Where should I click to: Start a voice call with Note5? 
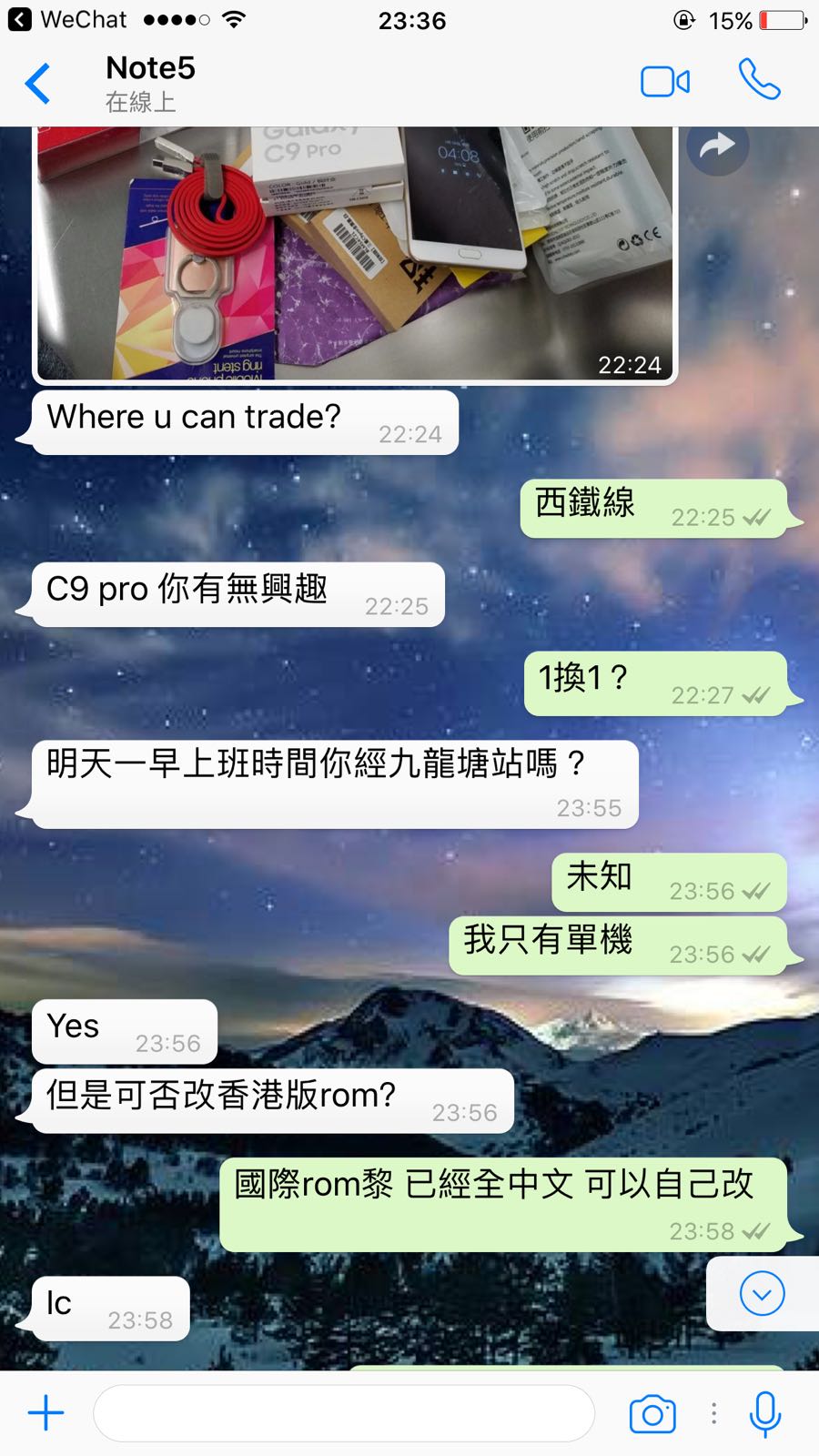tap(759, 80)
